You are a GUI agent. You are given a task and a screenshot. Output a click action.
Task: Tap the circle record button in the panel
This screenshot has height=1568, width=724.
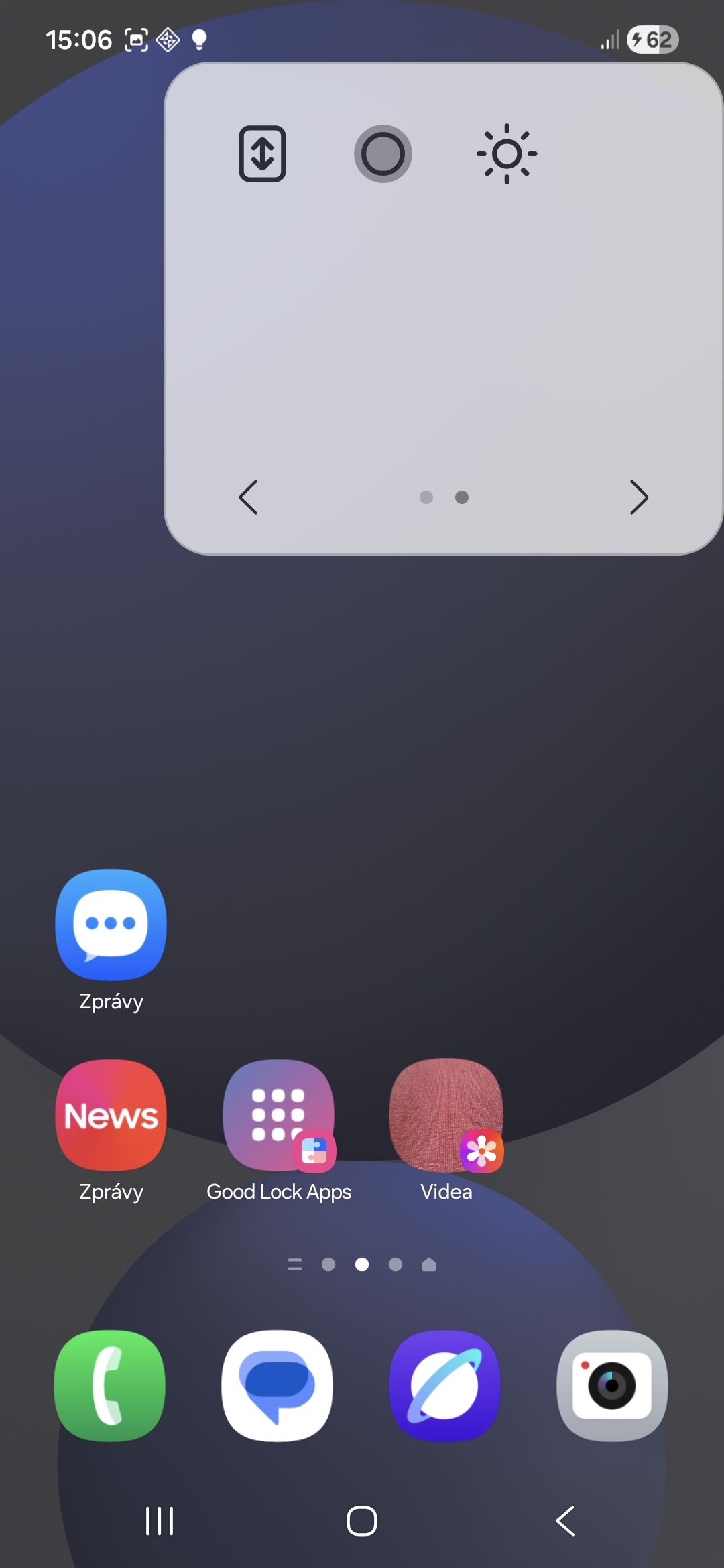point(383,153)
